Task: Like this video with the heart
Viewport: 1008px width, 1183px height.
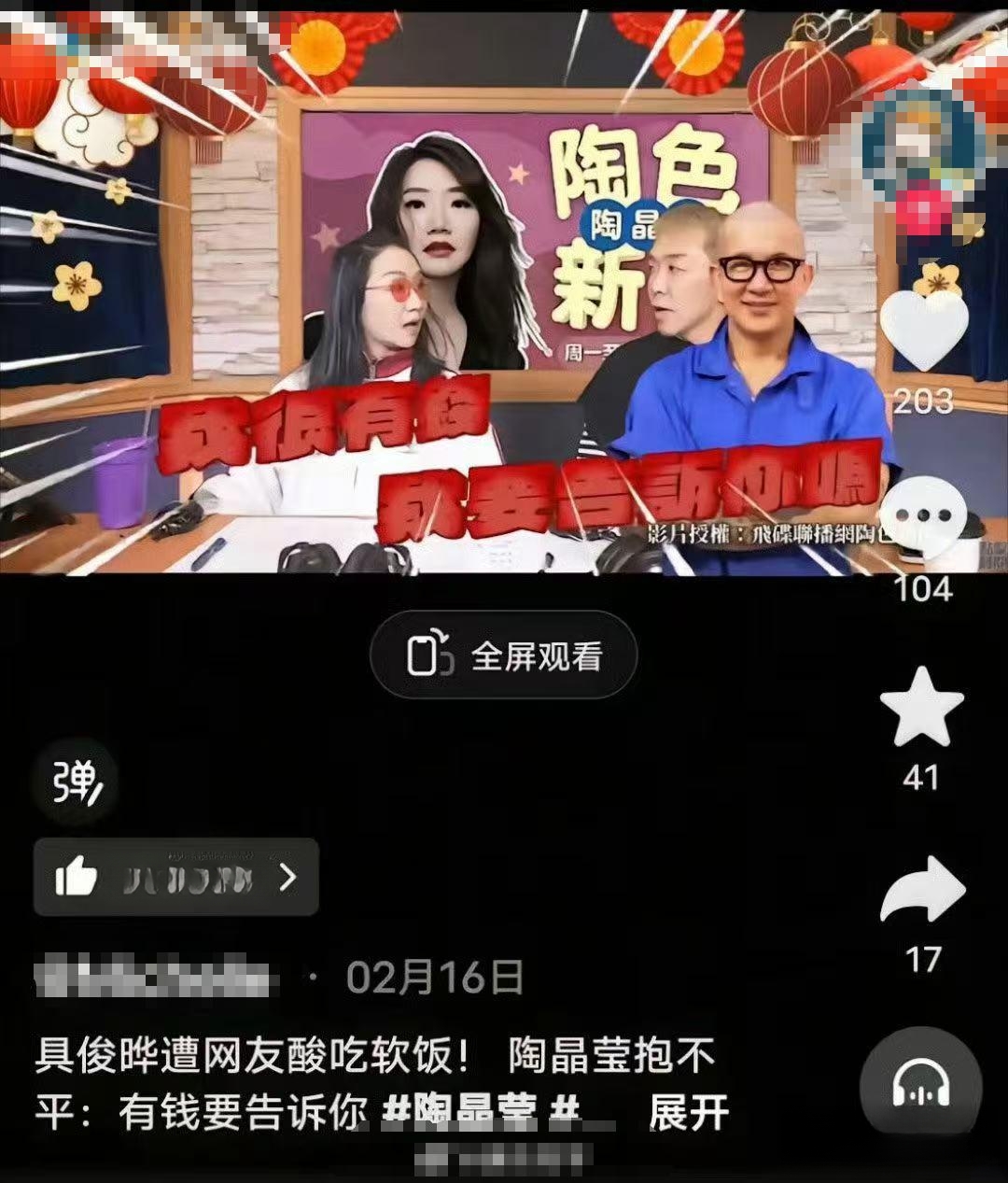Action: click(923, 331)
